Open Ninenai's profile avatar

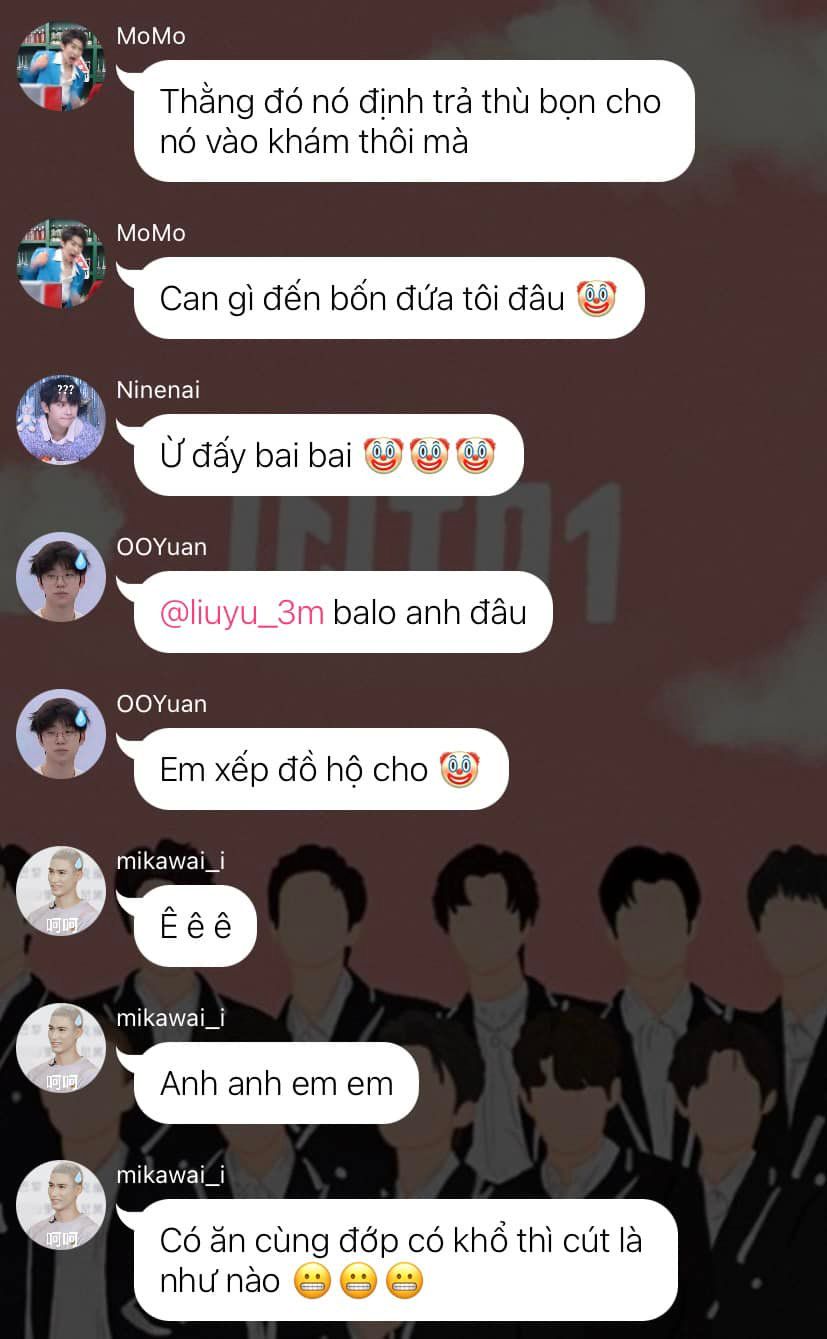pos(61,420)
